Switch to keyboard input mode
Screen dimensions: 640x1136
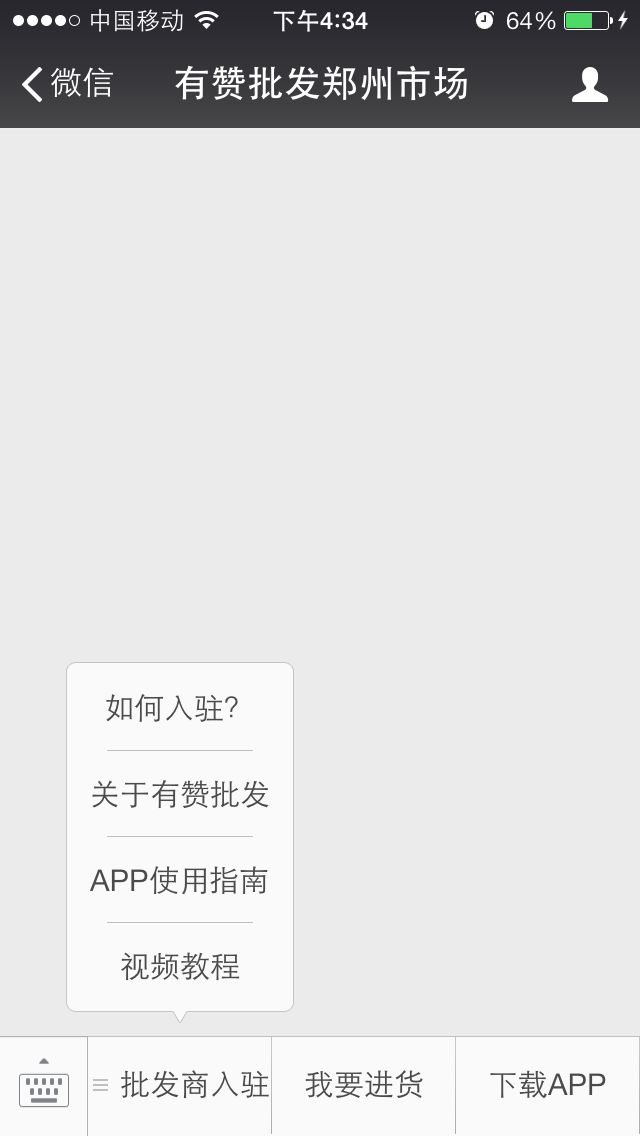[x=44, y=1086]
